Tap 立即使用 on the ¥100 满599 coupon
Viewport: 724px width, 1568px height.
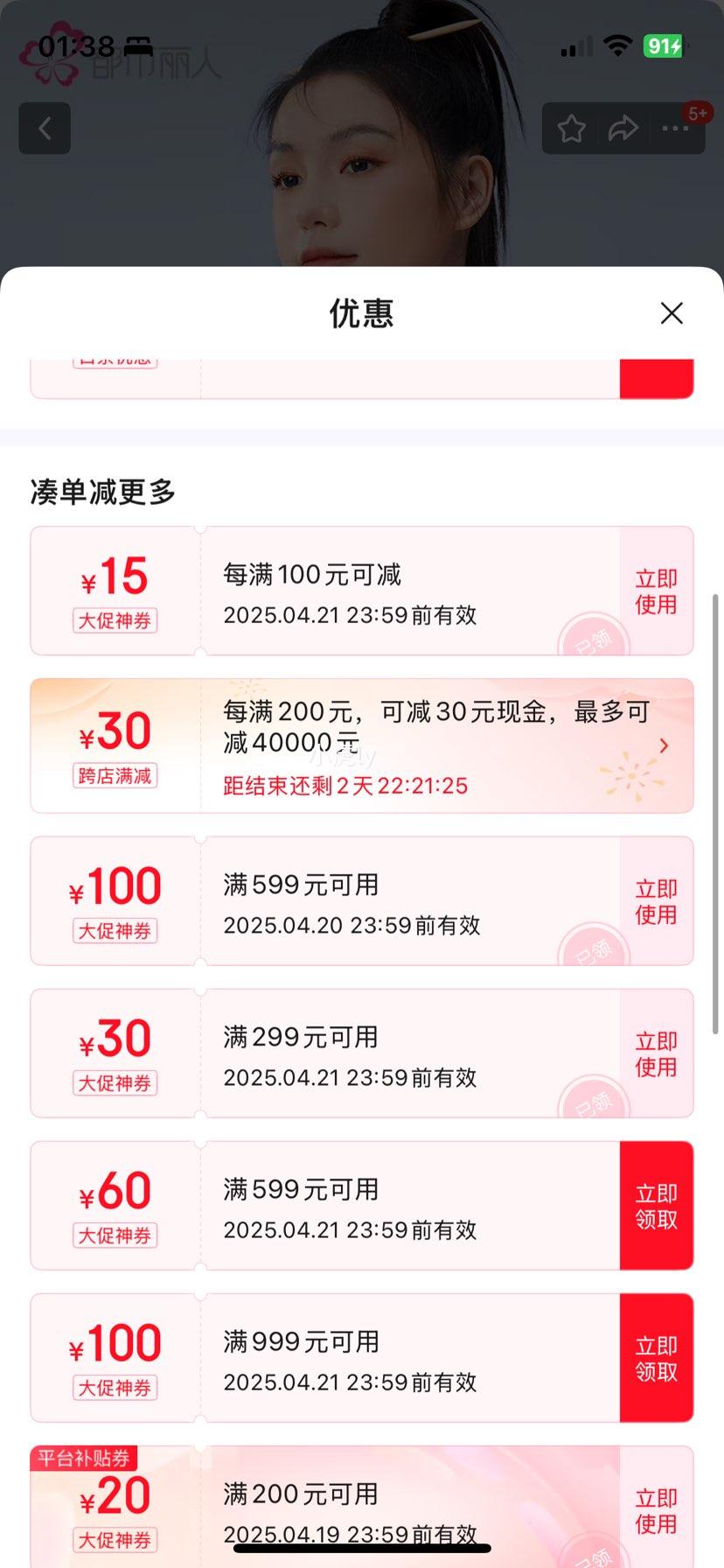click(x=656, y=900)
